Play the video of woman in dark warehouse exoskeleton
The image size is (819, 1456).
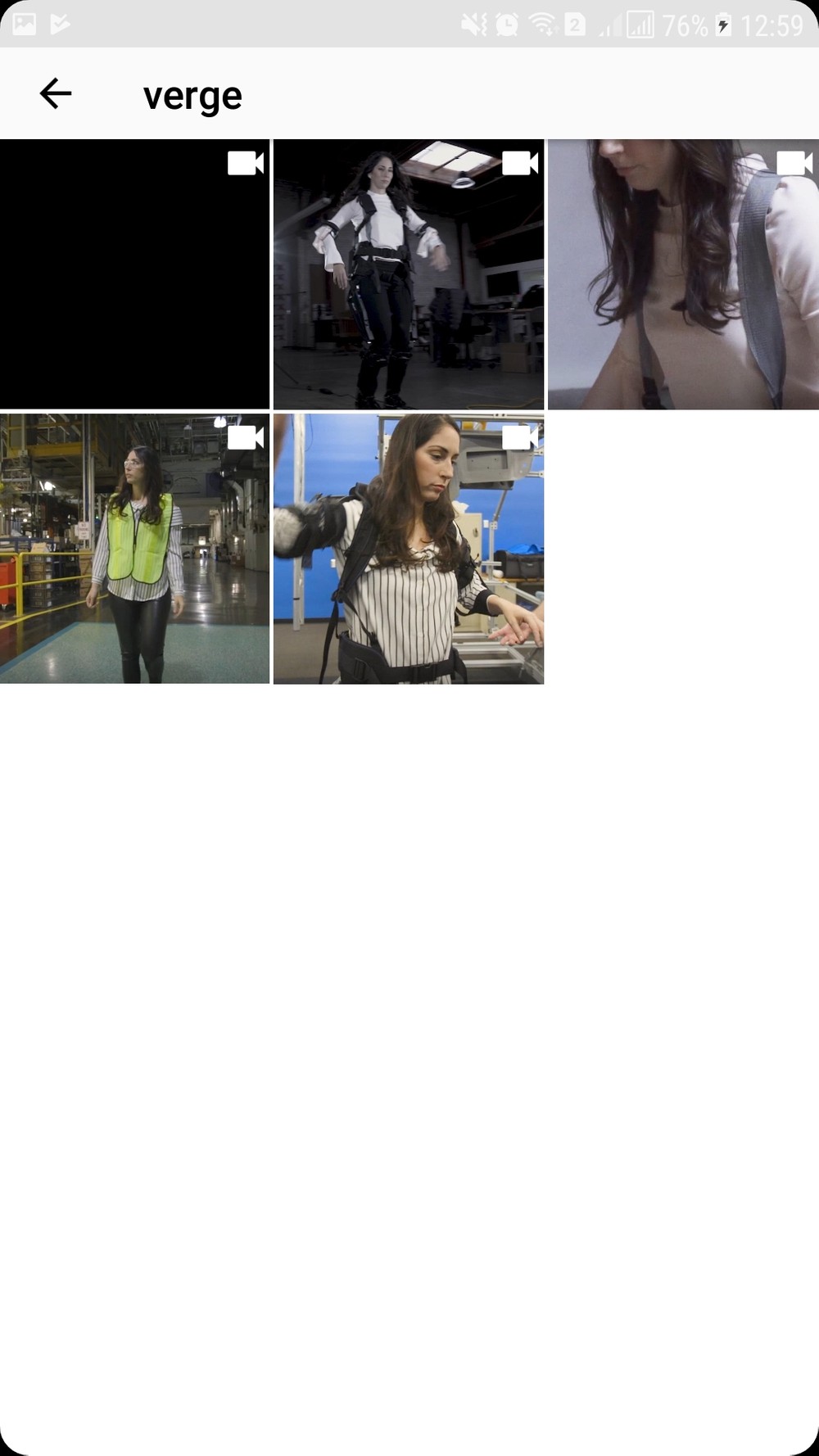408,274
